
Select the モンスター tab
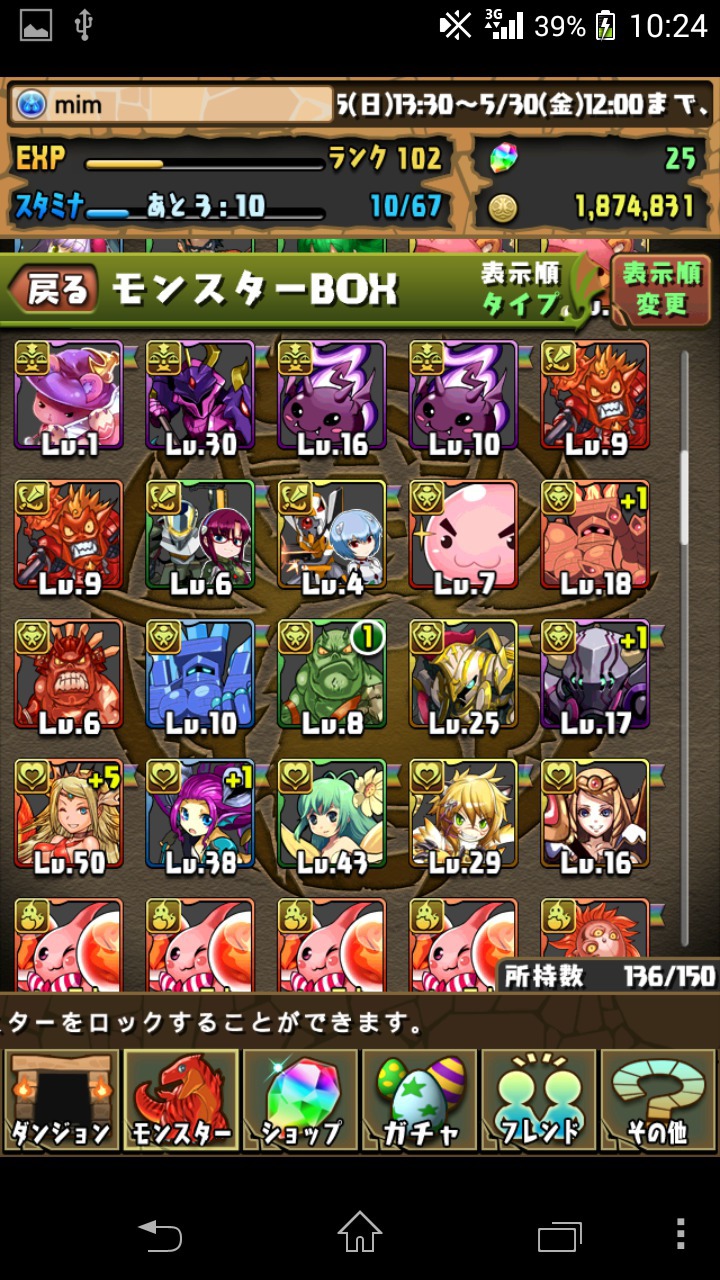click(181, 1099)
